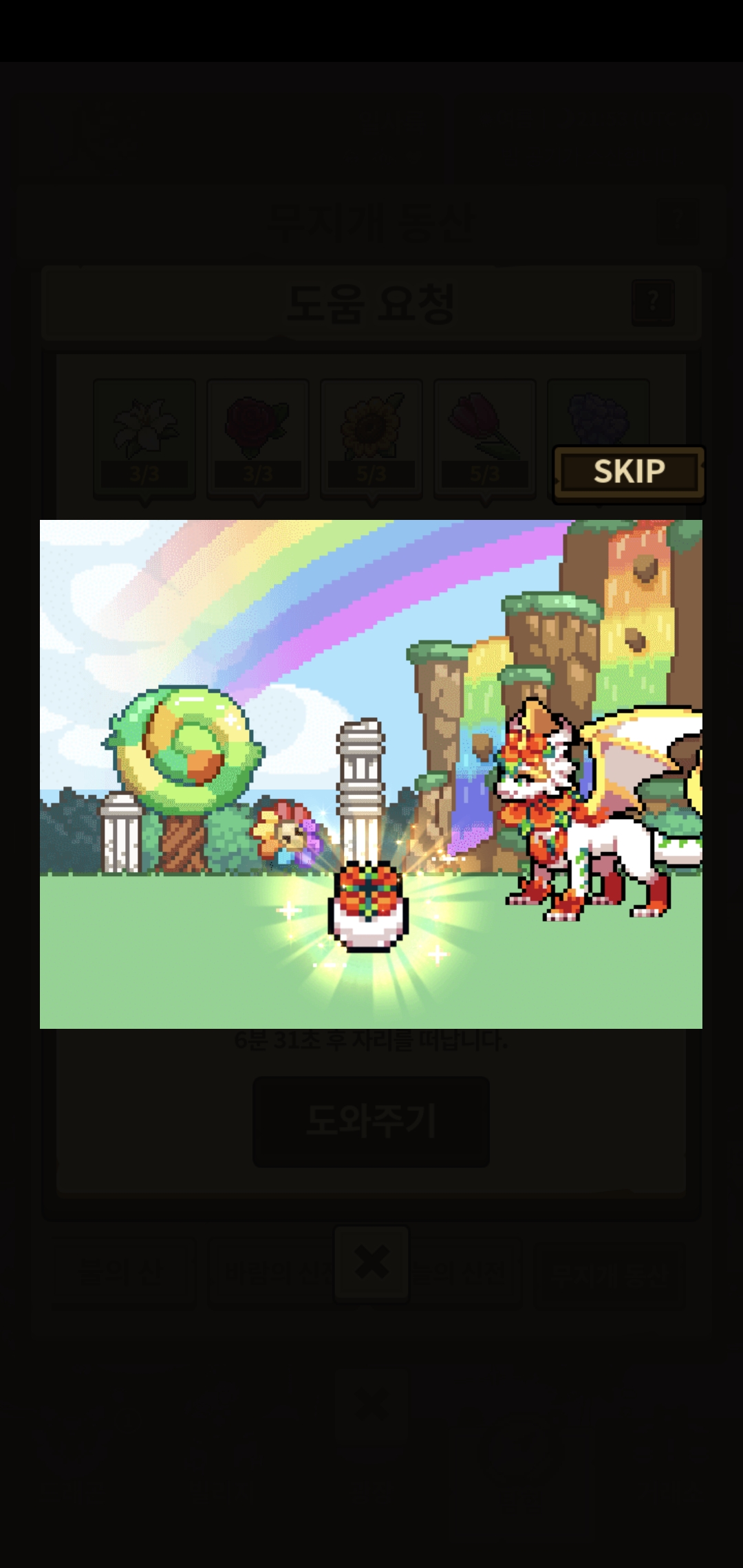Skip the cutscene animation
Viewport: 743px width, 1568px height.
629,473
